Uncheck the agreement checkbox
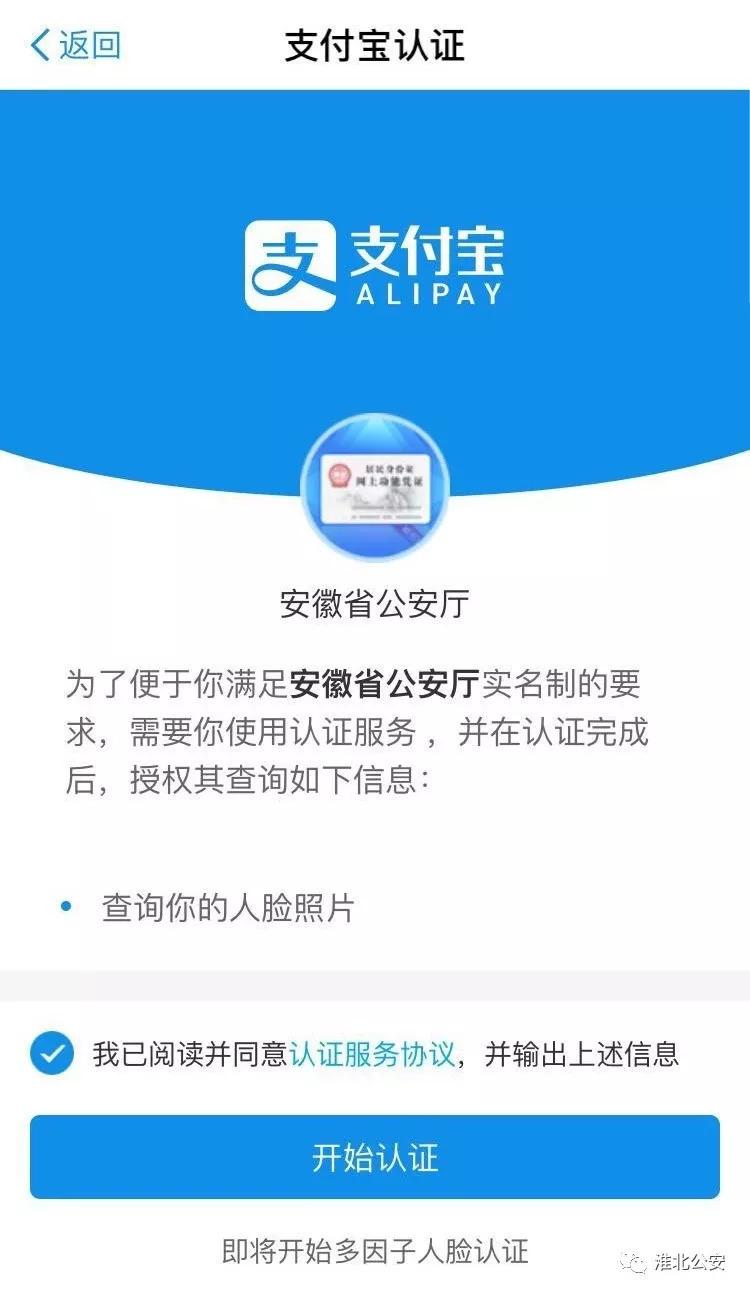Image resolution: width=750 pixels, height=1295 pixels. [x=52, y=1053]
